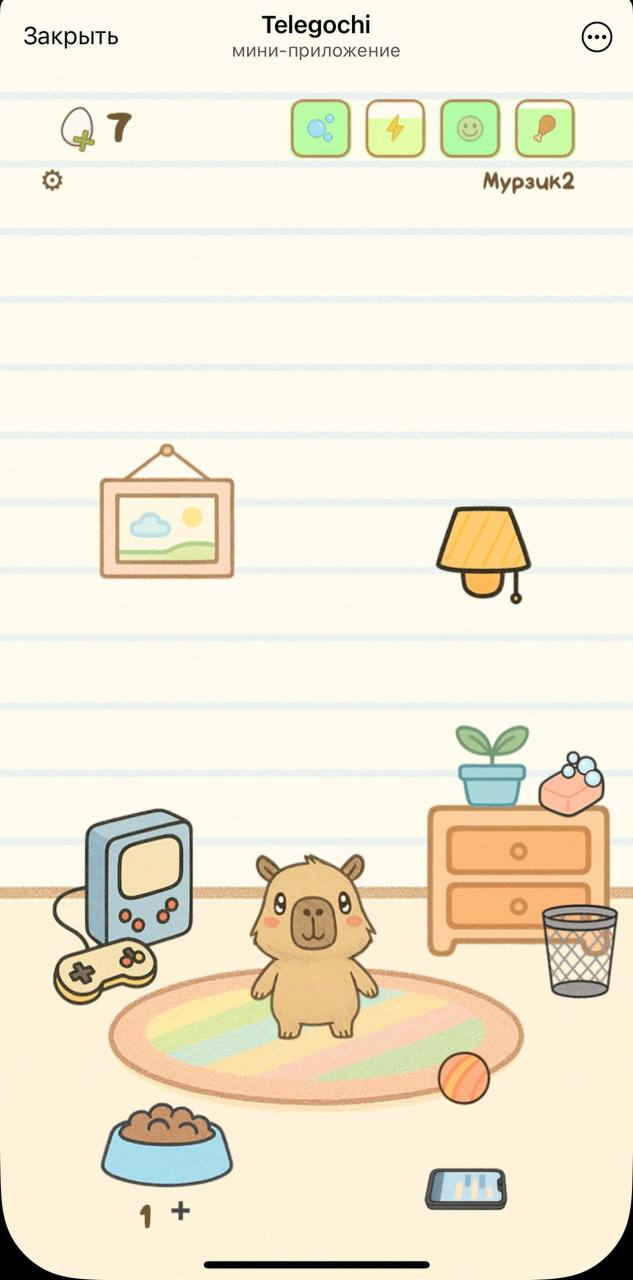
Task: Check the cleanliness bubbles stat
Action: [x=320, y=129]
